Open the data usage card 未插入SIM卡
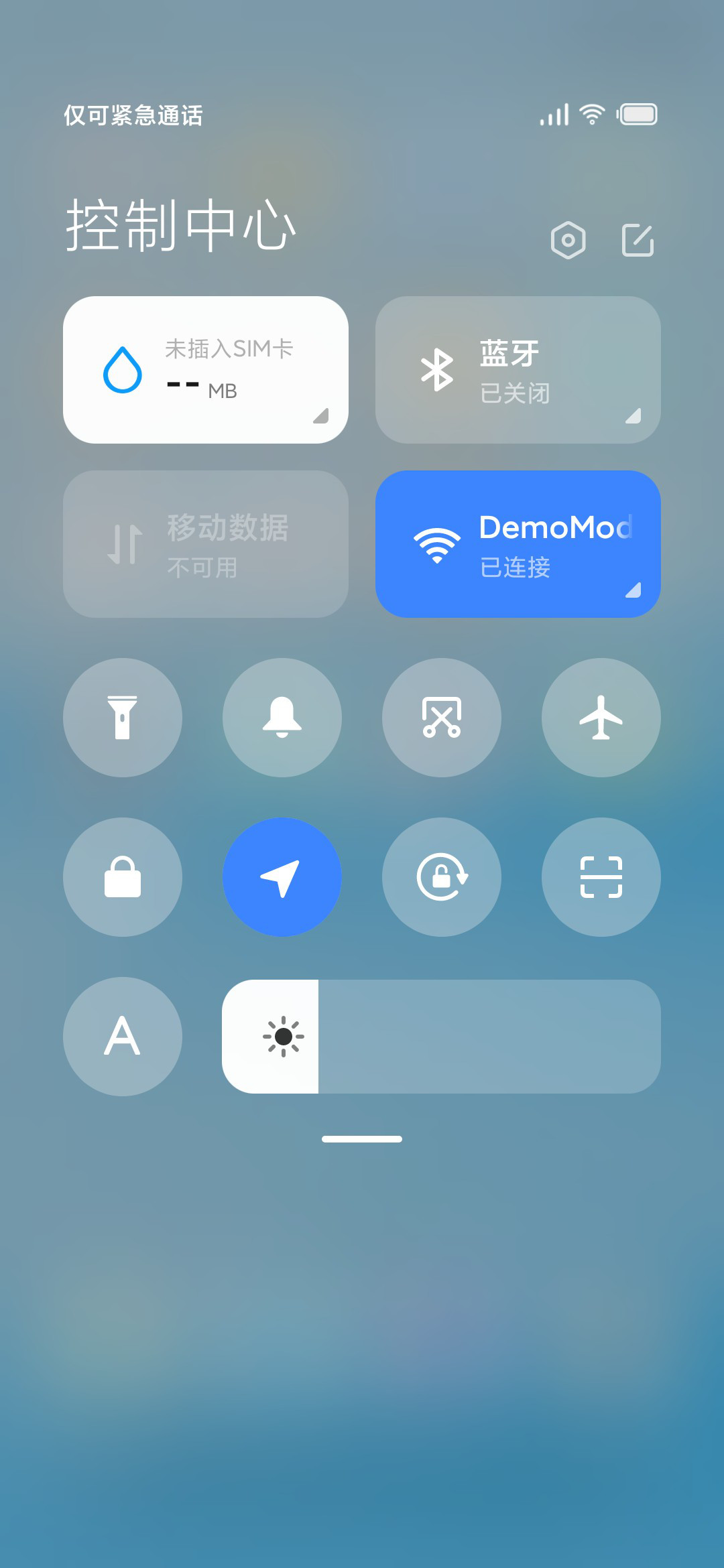Screen dimensions: 724x1568 coord(206,370)
